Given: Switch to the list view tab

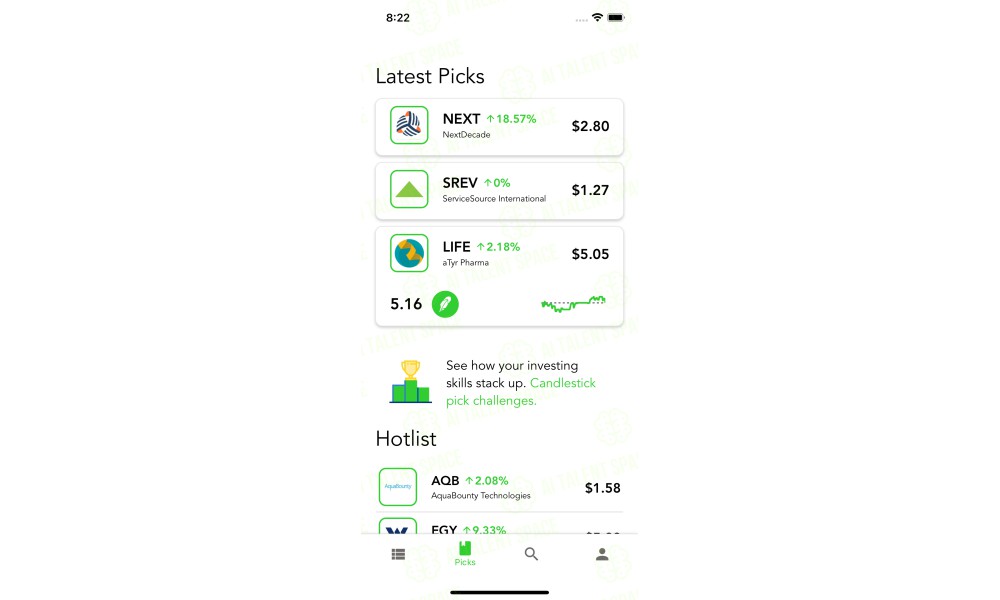Looking at the screenshot, I should 398,554.
